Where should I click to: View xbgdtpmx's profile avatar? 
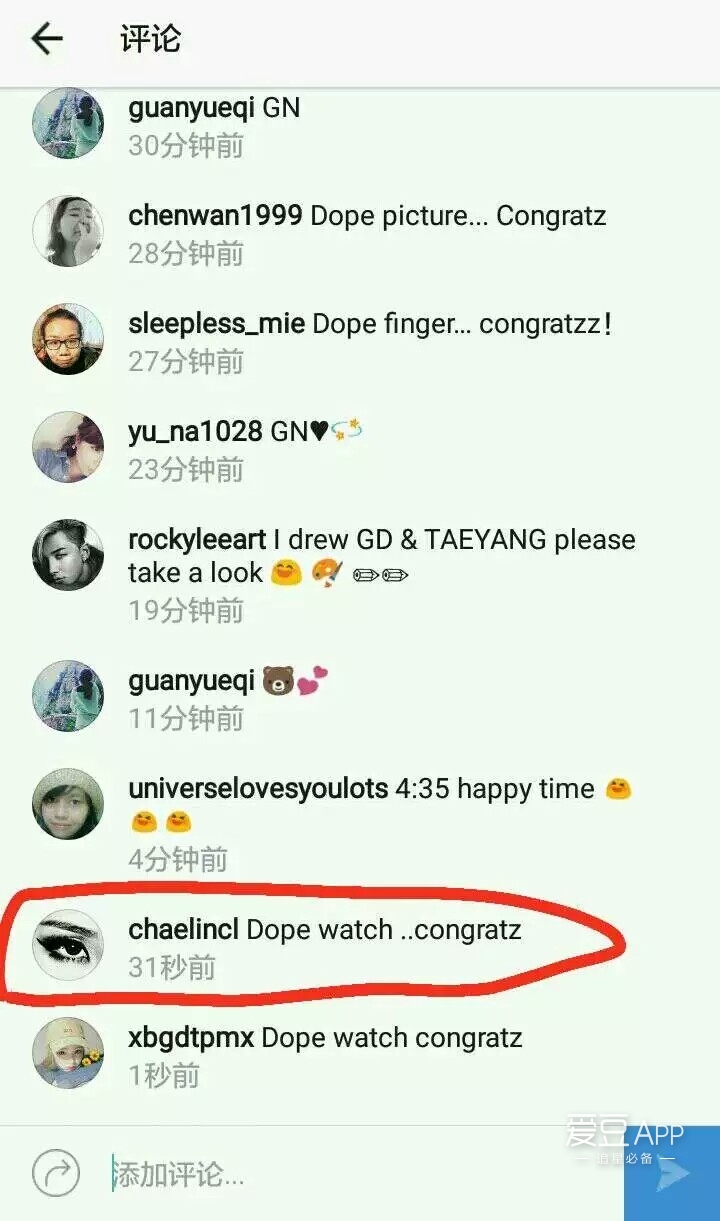click(68, 1053)
